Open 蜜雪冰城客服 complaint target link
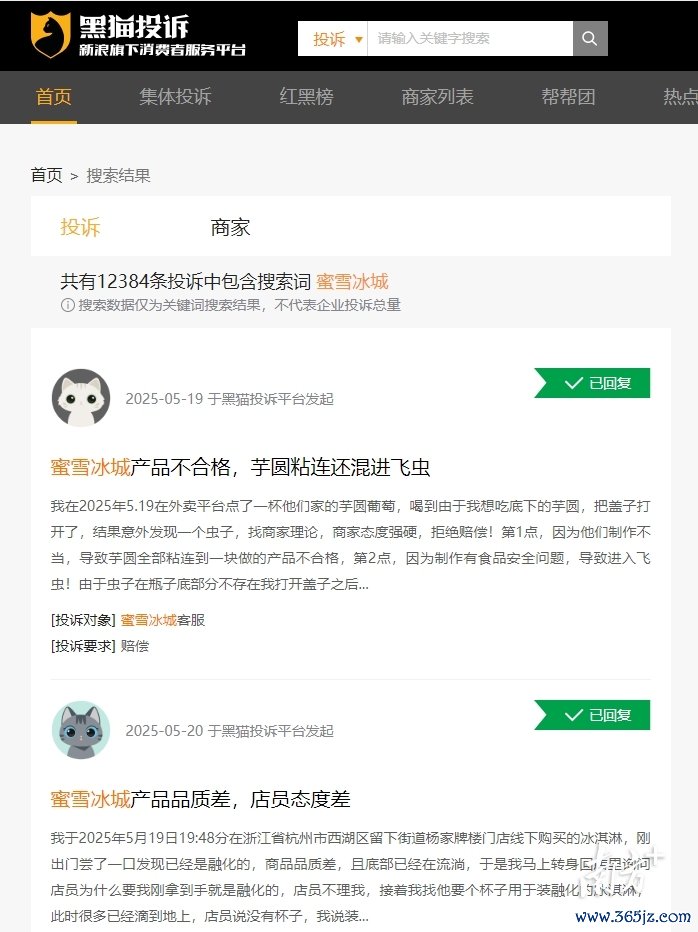Image resolution: width=698 pixels, height=932 pixels. (162, 620)
